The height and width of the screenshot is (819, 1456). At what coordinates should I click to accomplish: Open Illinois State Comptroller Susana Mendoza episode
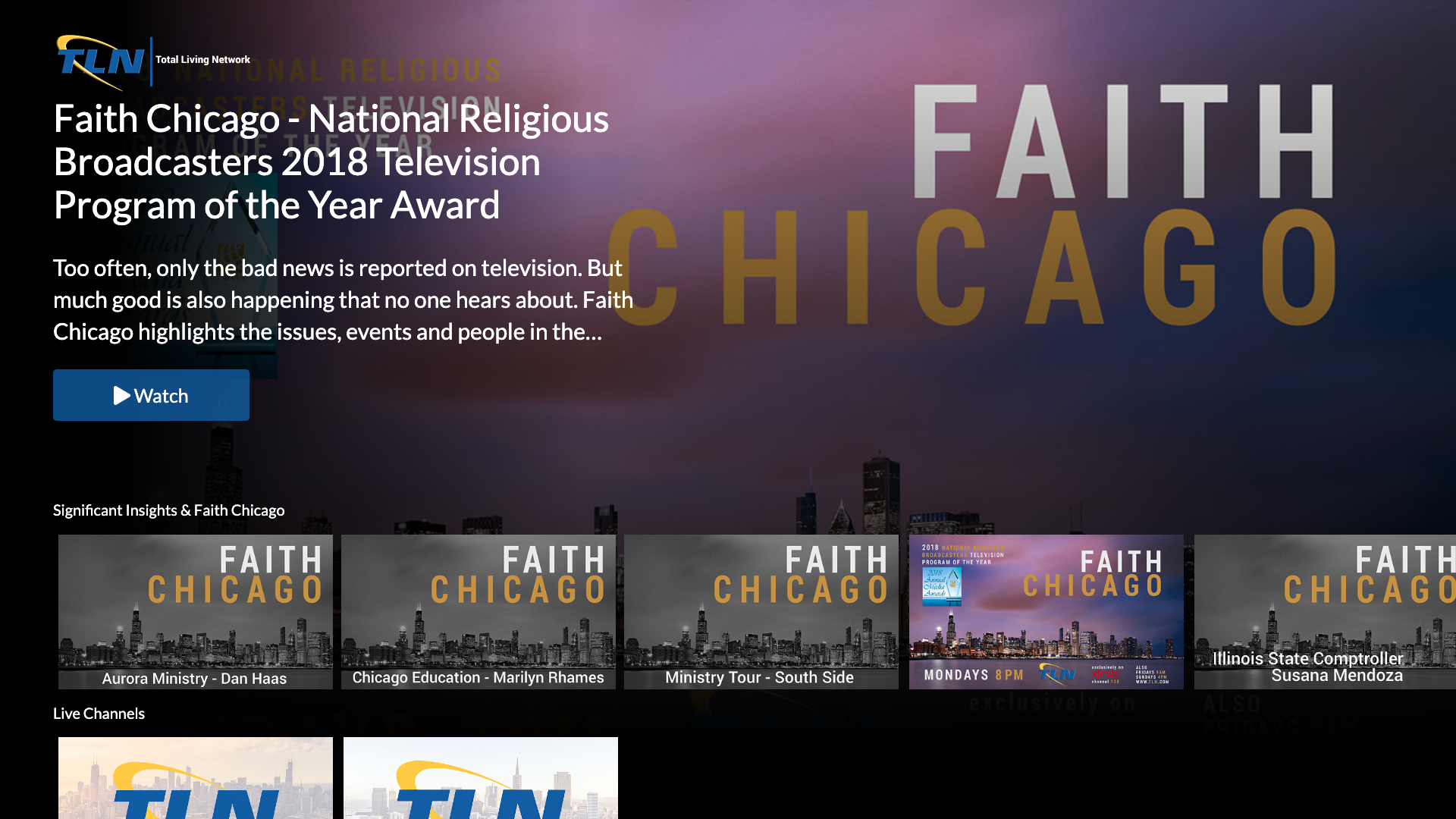point(1325,612)
